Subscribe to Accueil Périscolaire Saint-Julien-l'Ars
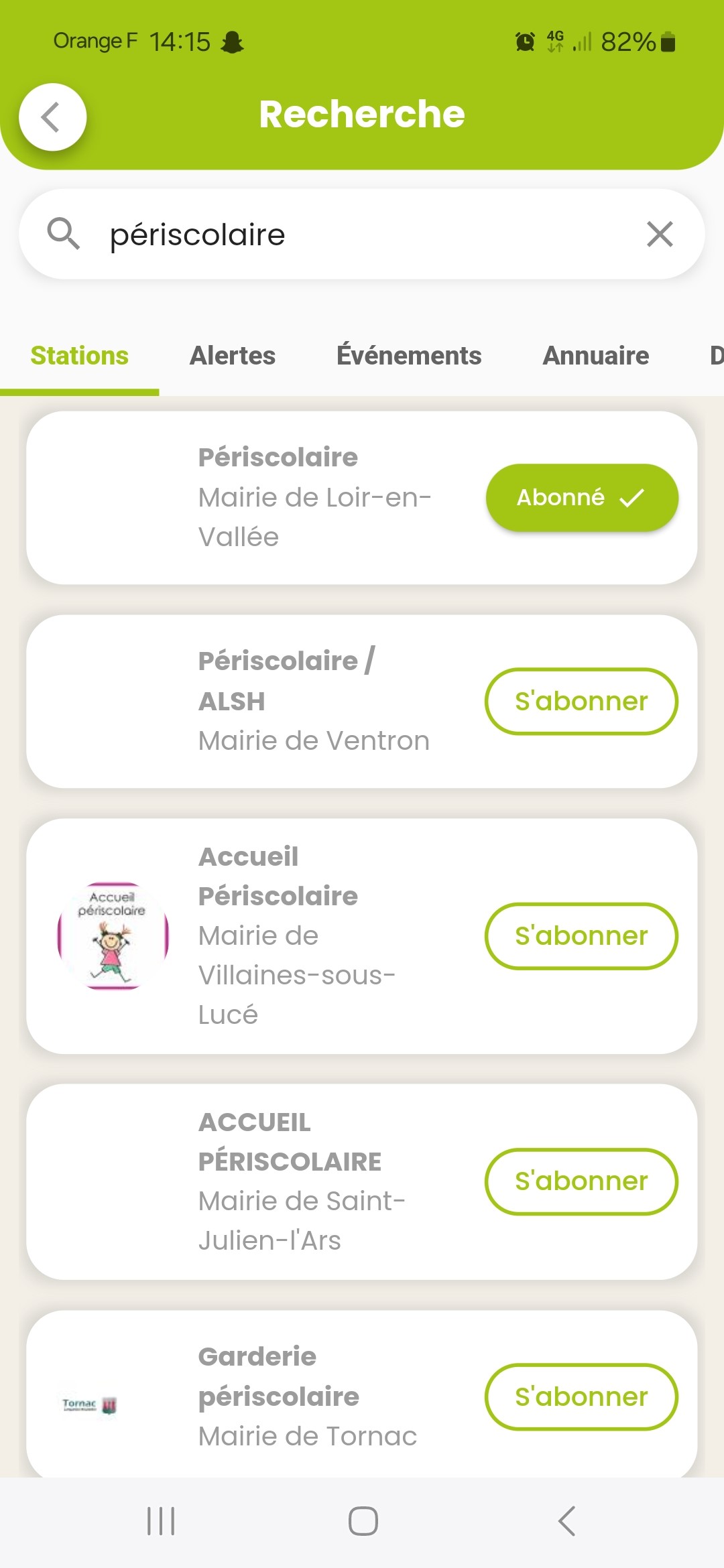The image size is (724, 1568). (581, 1181)
